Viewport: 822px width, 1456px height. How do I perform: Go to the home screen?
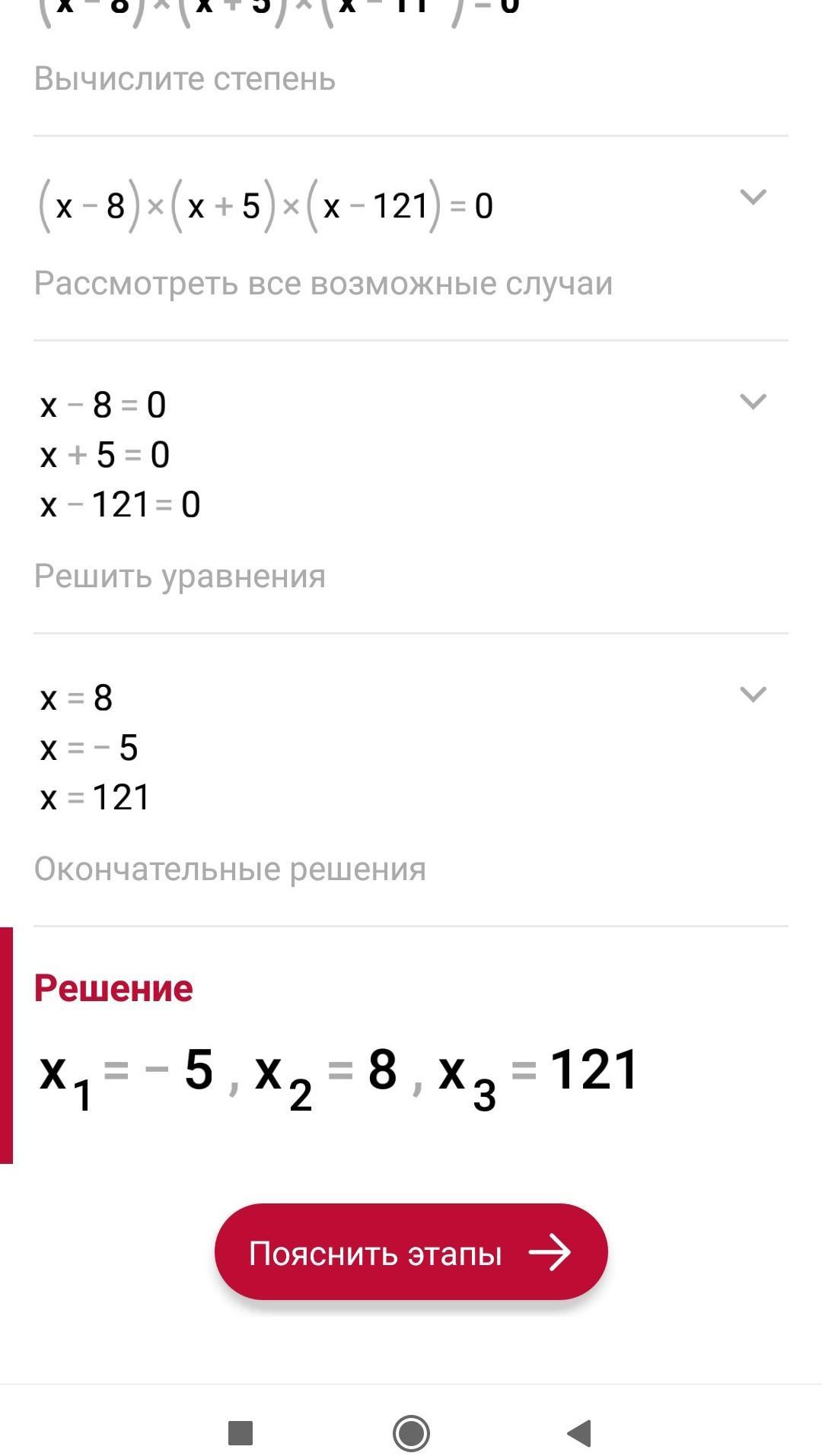tap(411, 1433)
